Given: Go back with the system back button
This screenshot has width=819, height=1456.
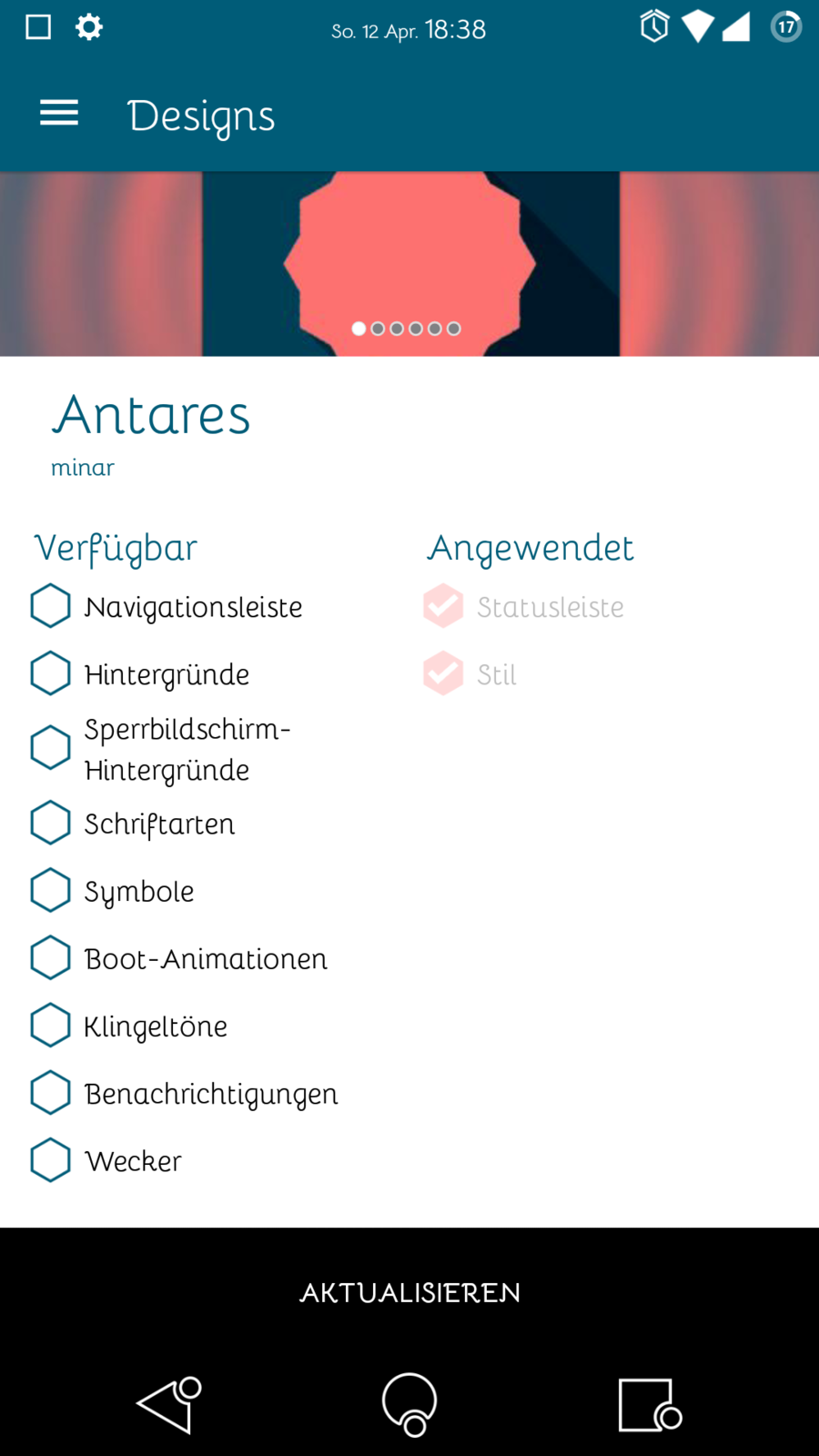Looking at the screenshot, I should [168, 1404].
